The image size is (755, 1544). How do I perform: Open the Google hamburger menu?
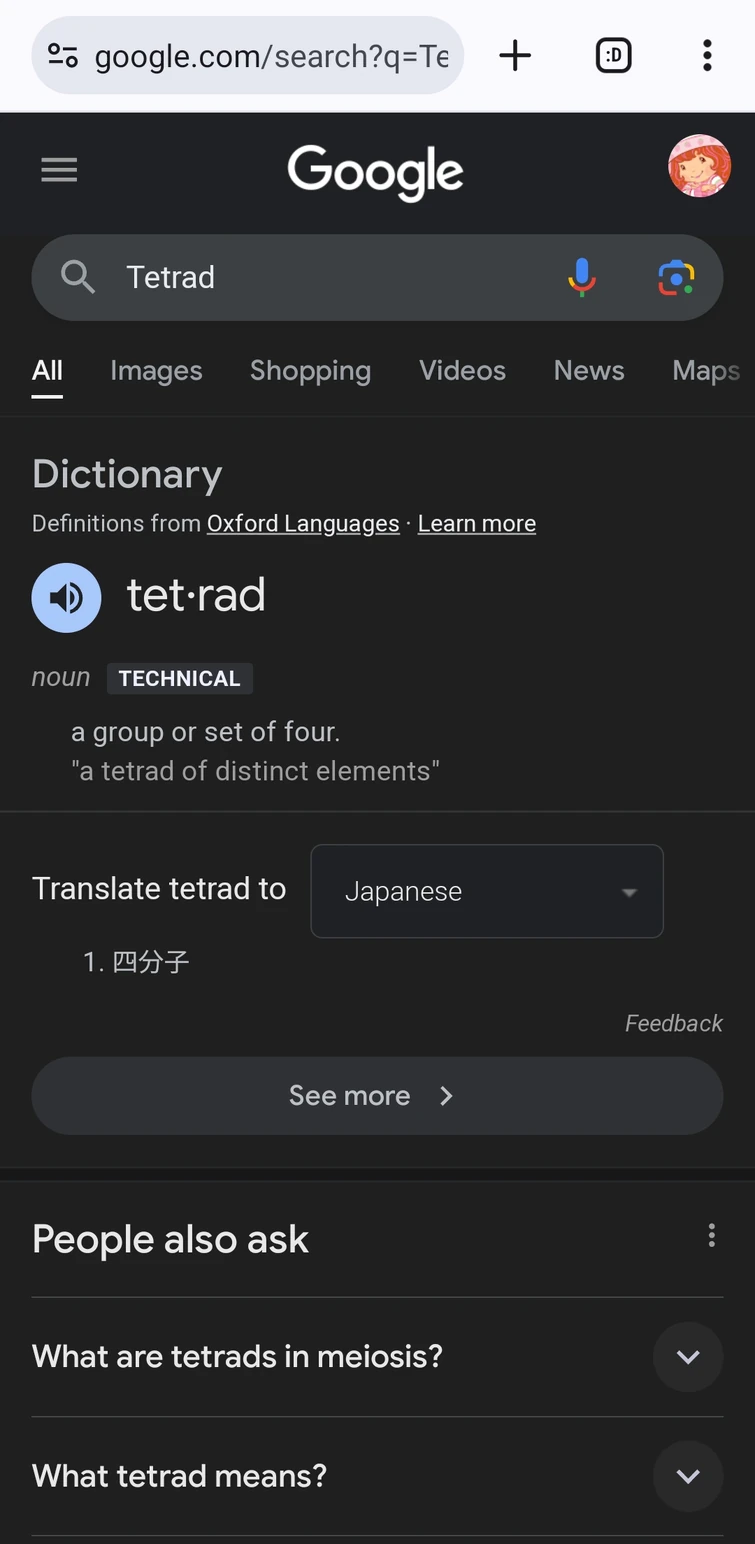point(59,170)
